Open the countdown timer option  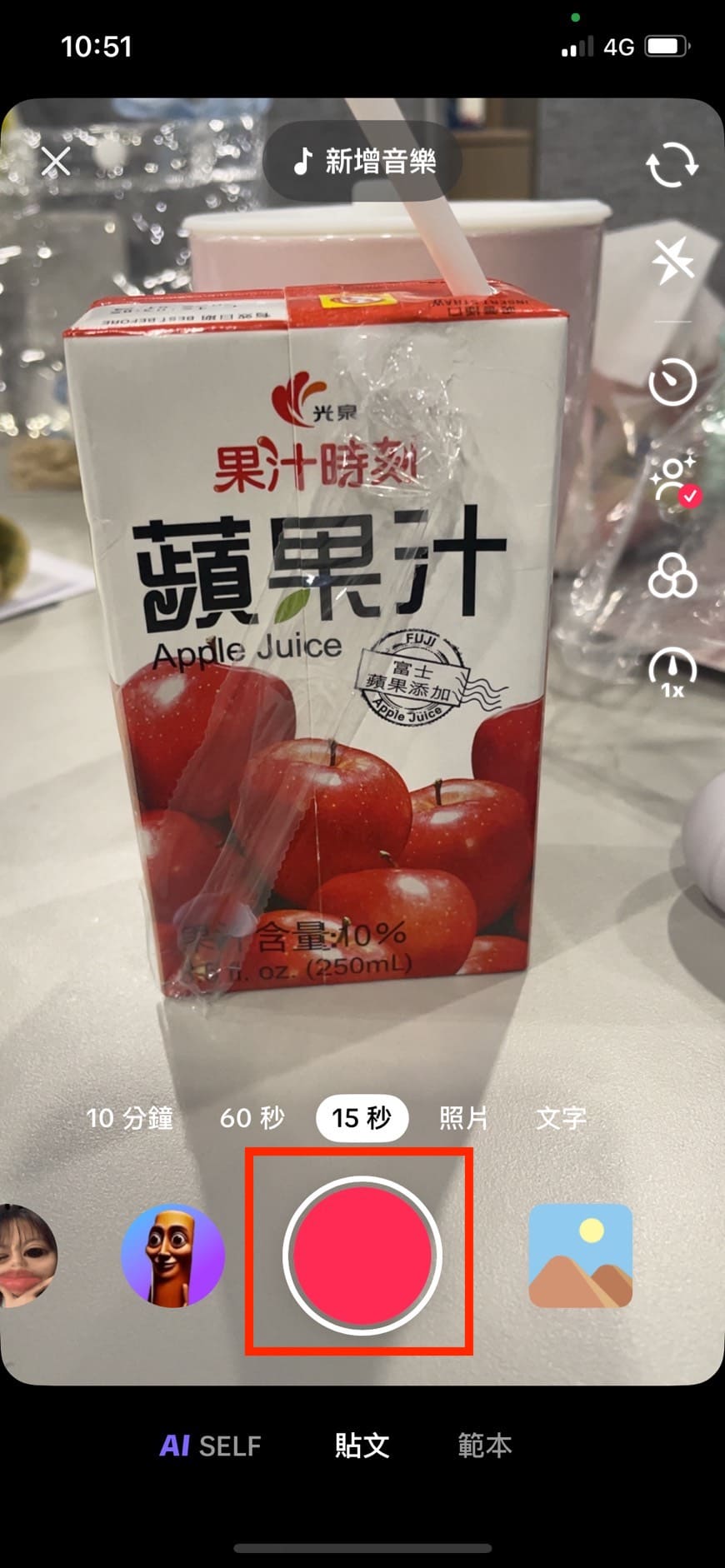click(x=672, y=382)
